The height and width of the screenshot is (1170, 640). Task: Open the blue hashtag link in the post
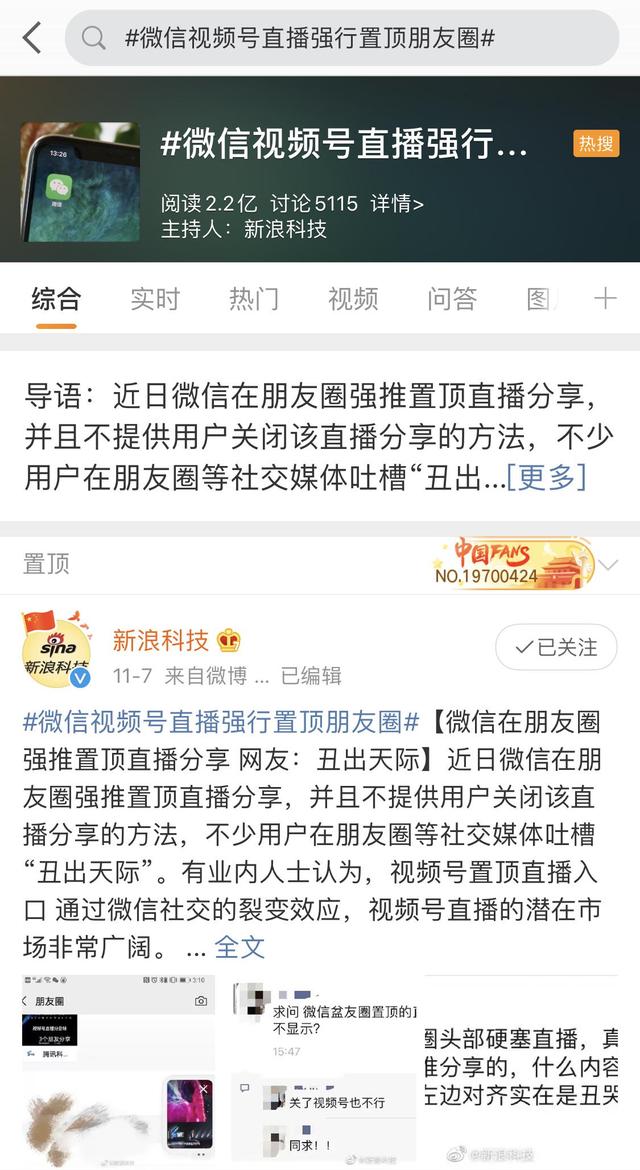220,721
